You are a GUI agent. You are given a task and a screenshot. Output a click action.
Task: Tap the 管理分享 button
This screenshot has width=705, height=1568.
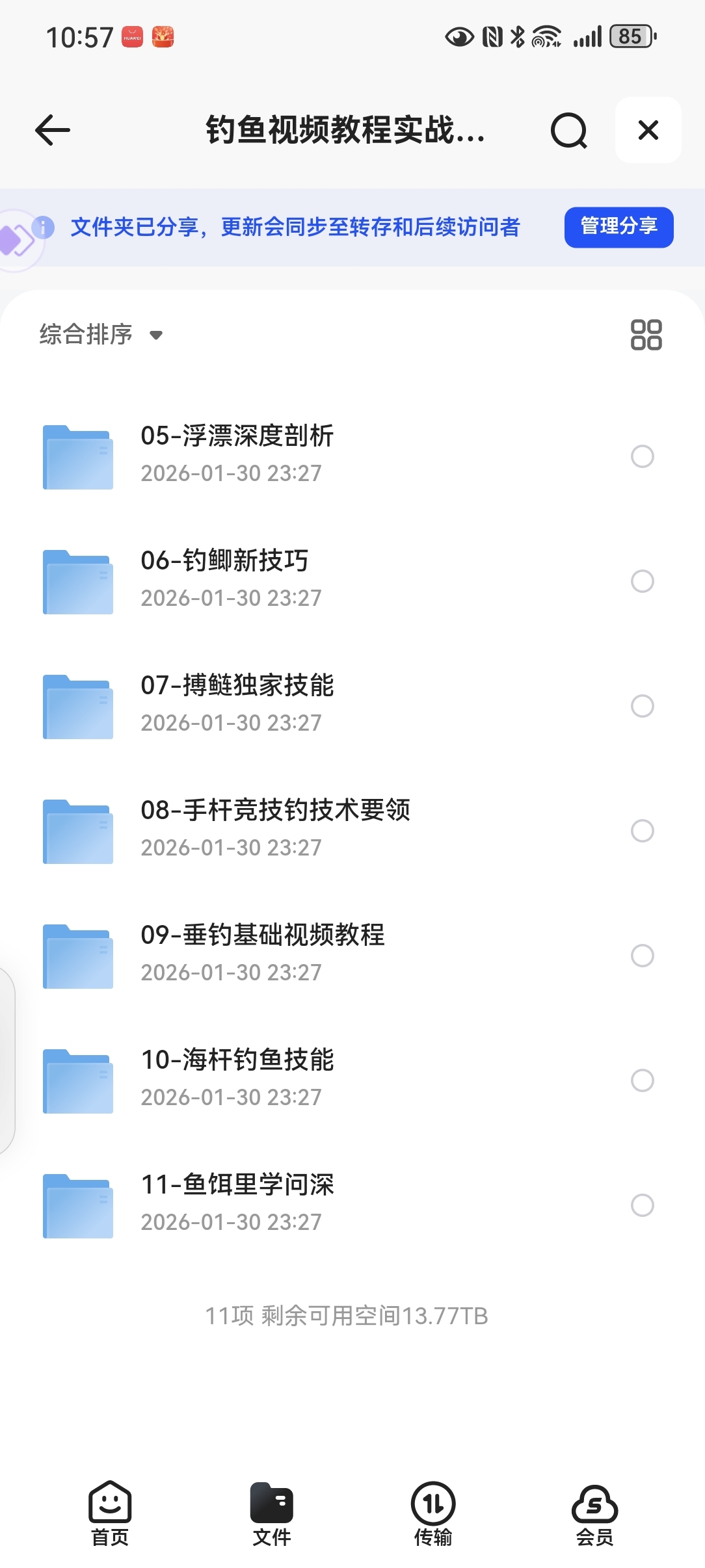point(619,227)
